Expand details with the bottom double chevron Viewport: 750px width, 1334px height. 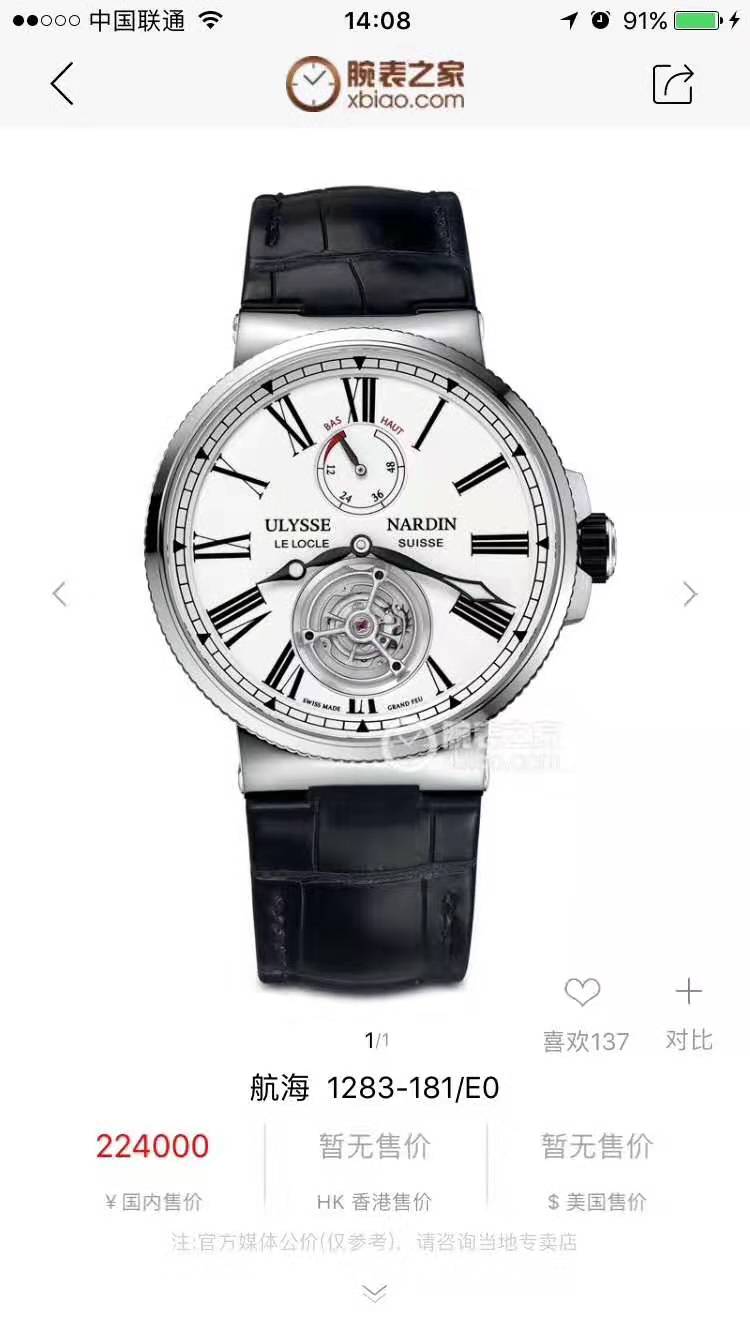tap(374, 1294)
